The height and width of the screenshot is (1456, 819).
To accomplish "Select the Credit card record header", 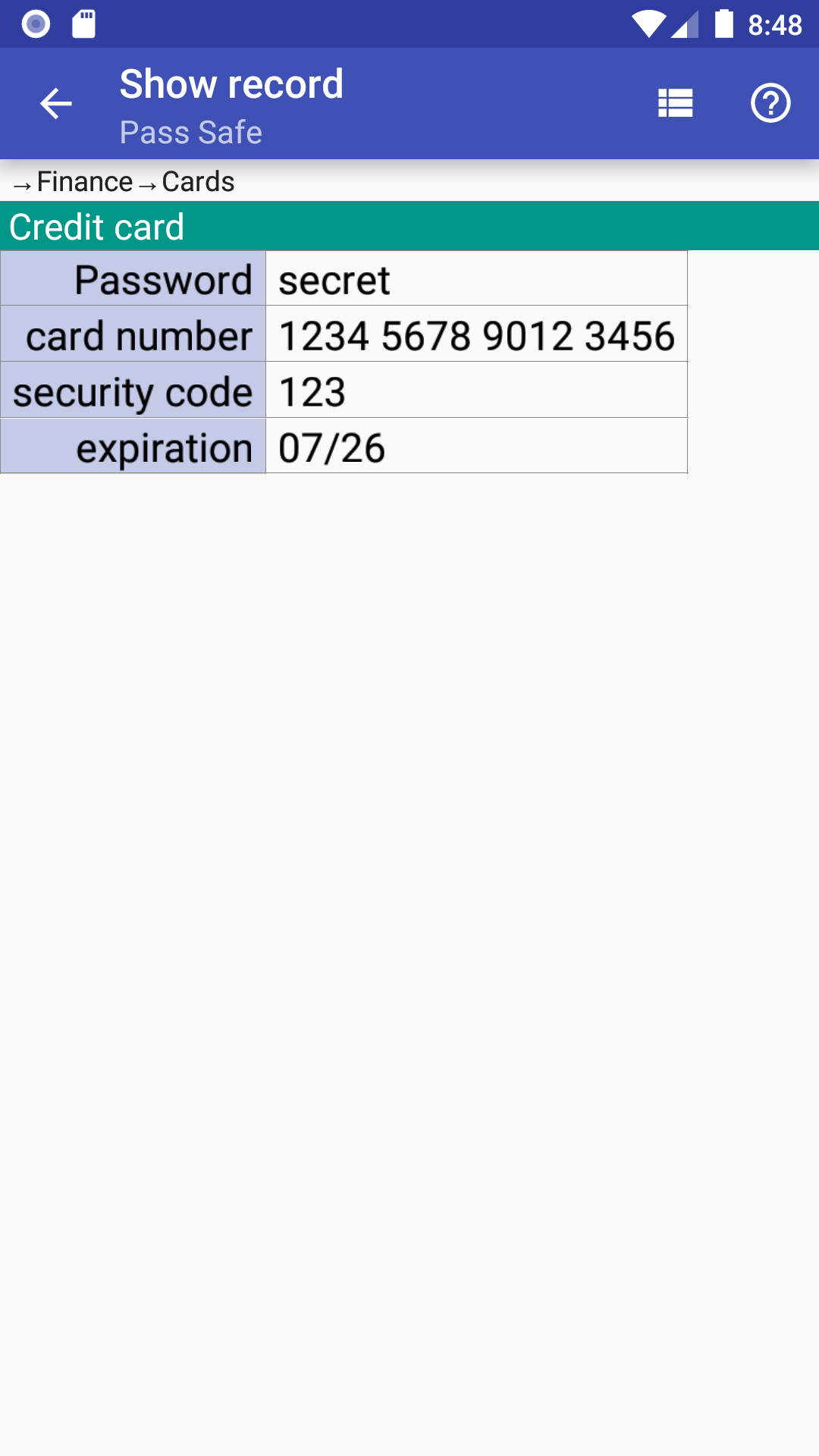I will click(96, 227).
